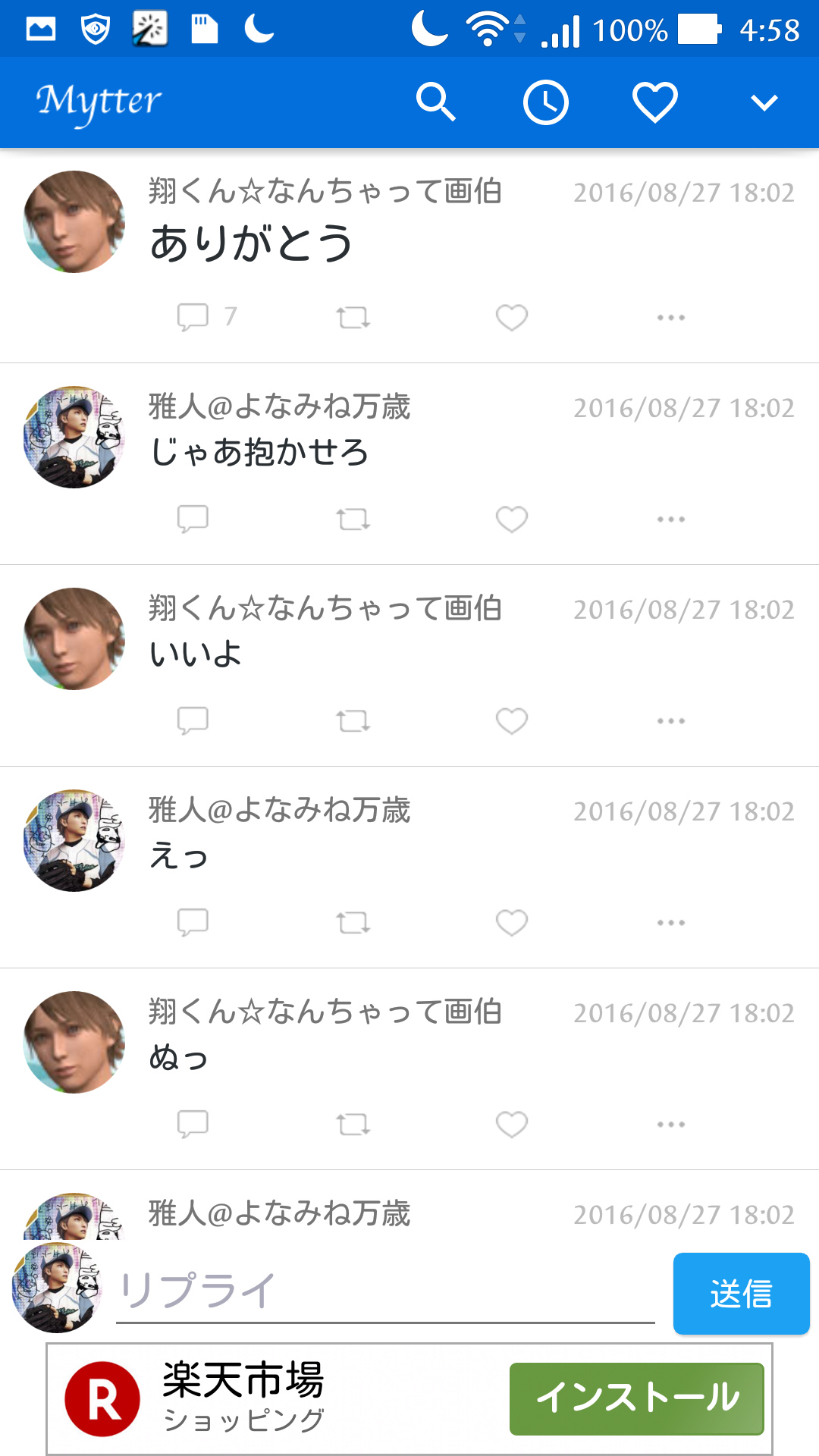This screenshot has height=1456, width=819.
Task: Send the reply with 送信 button
Action: coord(741,1294)
